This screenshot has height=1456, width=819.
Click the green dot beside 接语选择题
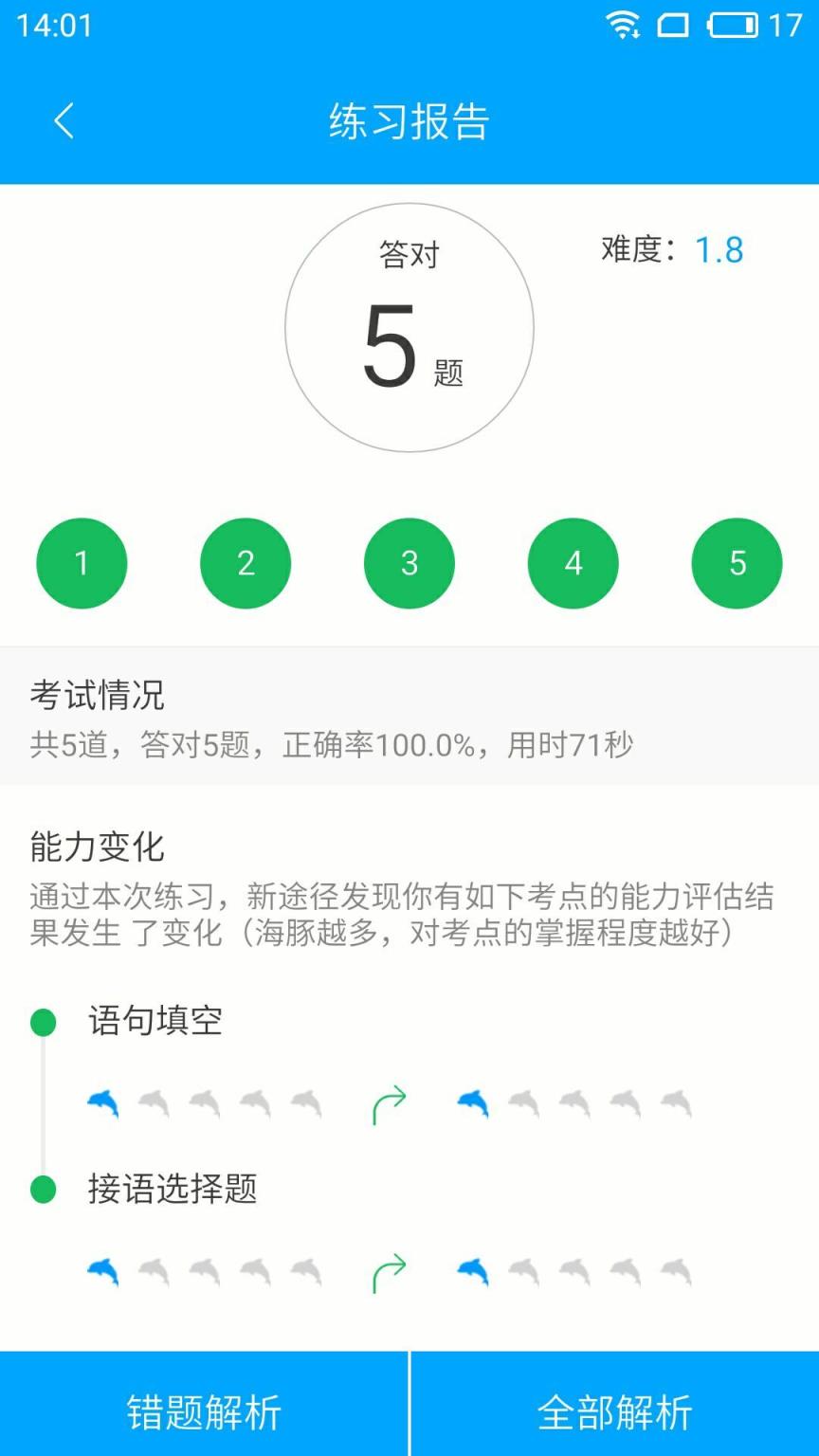pos(41,1190)
